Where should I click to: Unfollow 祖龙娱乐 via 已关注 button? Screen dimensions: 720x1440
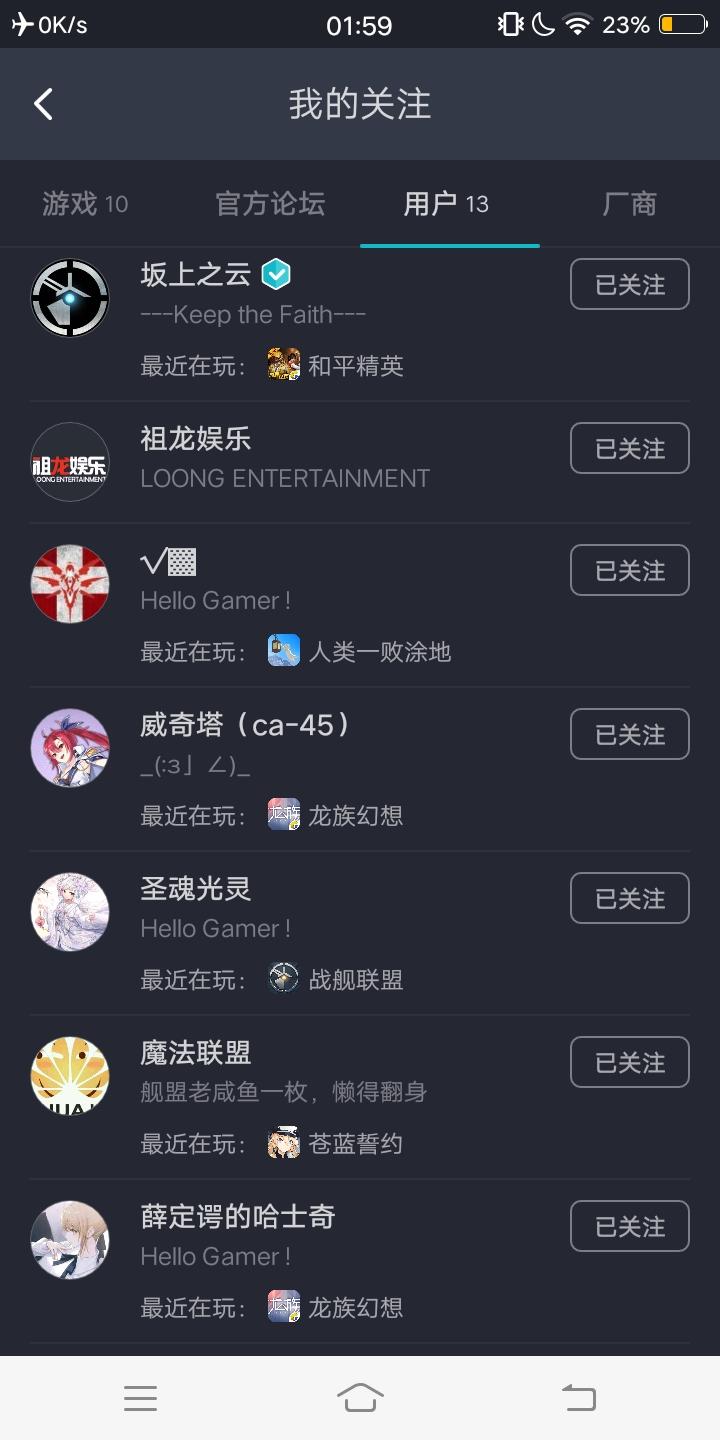(x=629, y=449)
